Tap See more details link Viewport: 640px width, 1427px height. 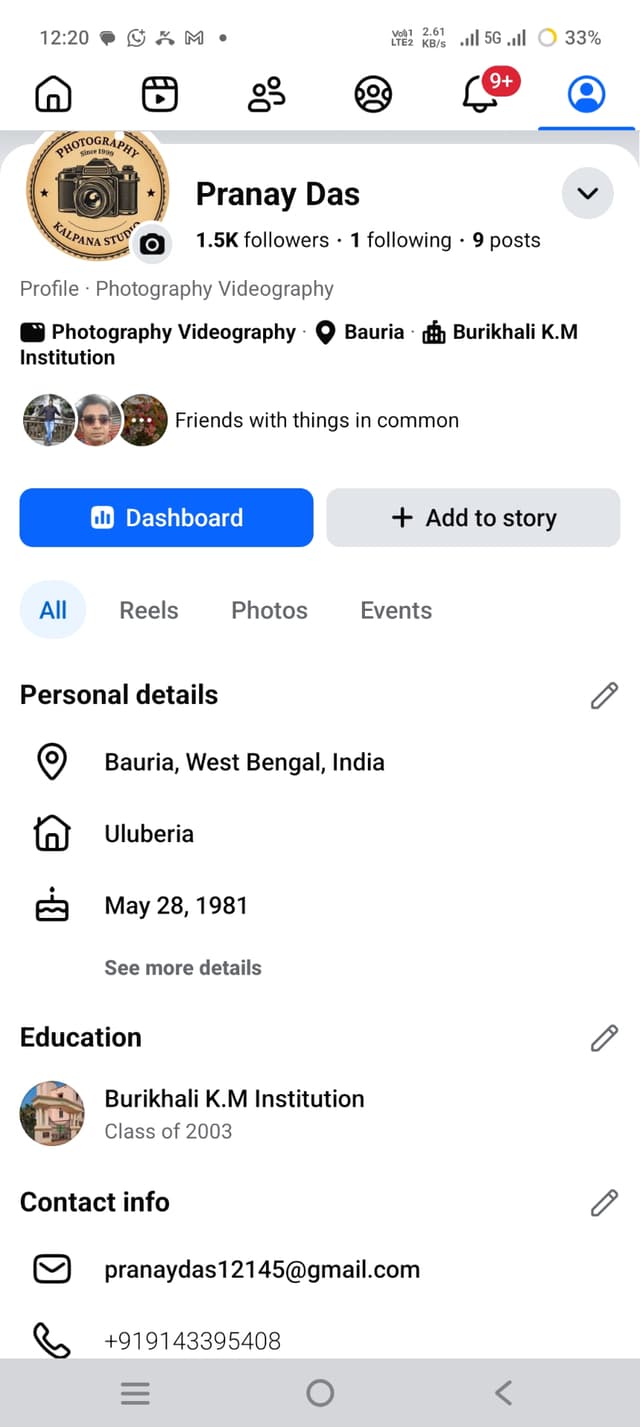[x=183, y=968]
